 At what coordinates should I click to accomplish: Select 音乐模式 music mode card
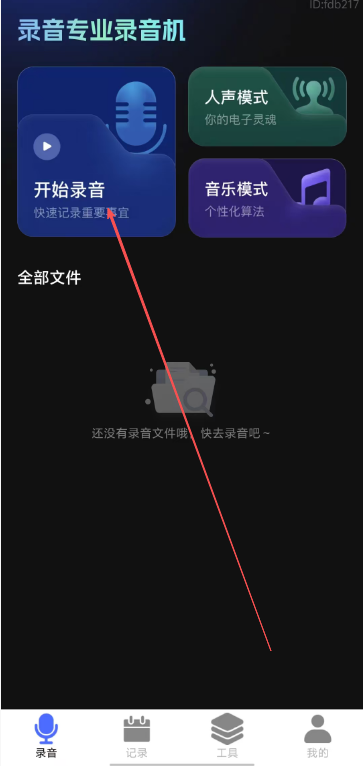pos(267,198)
